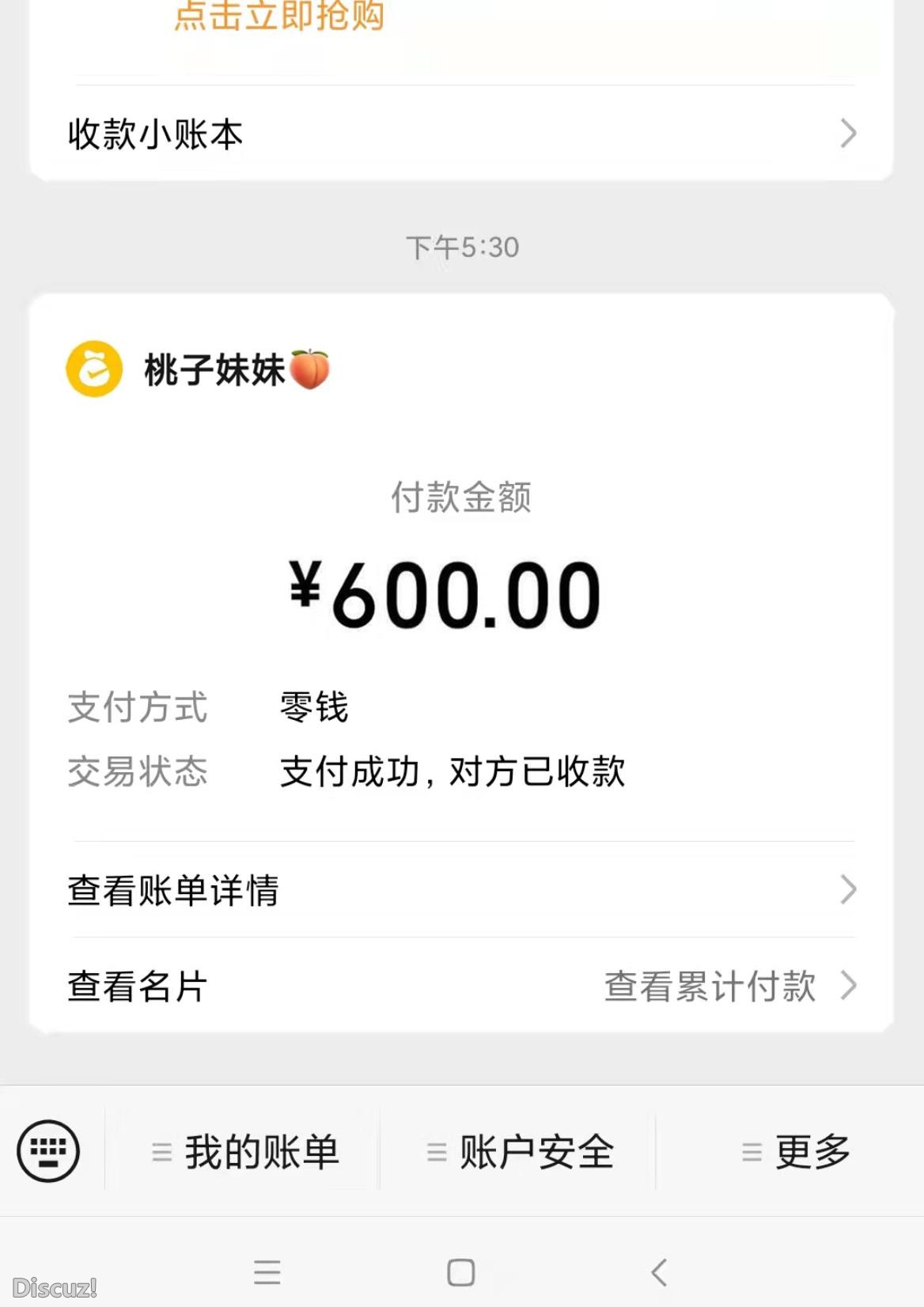Tap the 支付成功，对方已收款 status text
The width and height of the screenshot is (924, 1307).
point(453,774)
